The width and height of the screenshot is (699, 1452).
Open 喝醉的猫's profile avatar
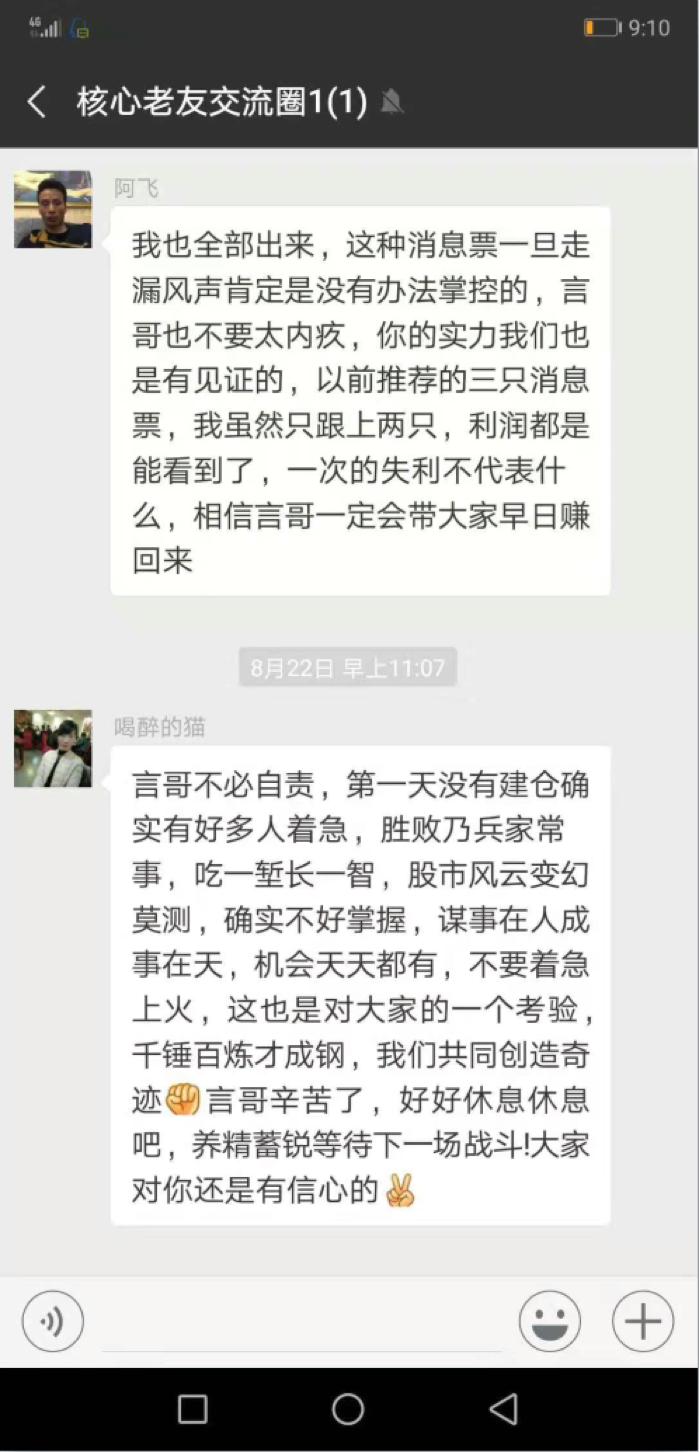point(53,749)
